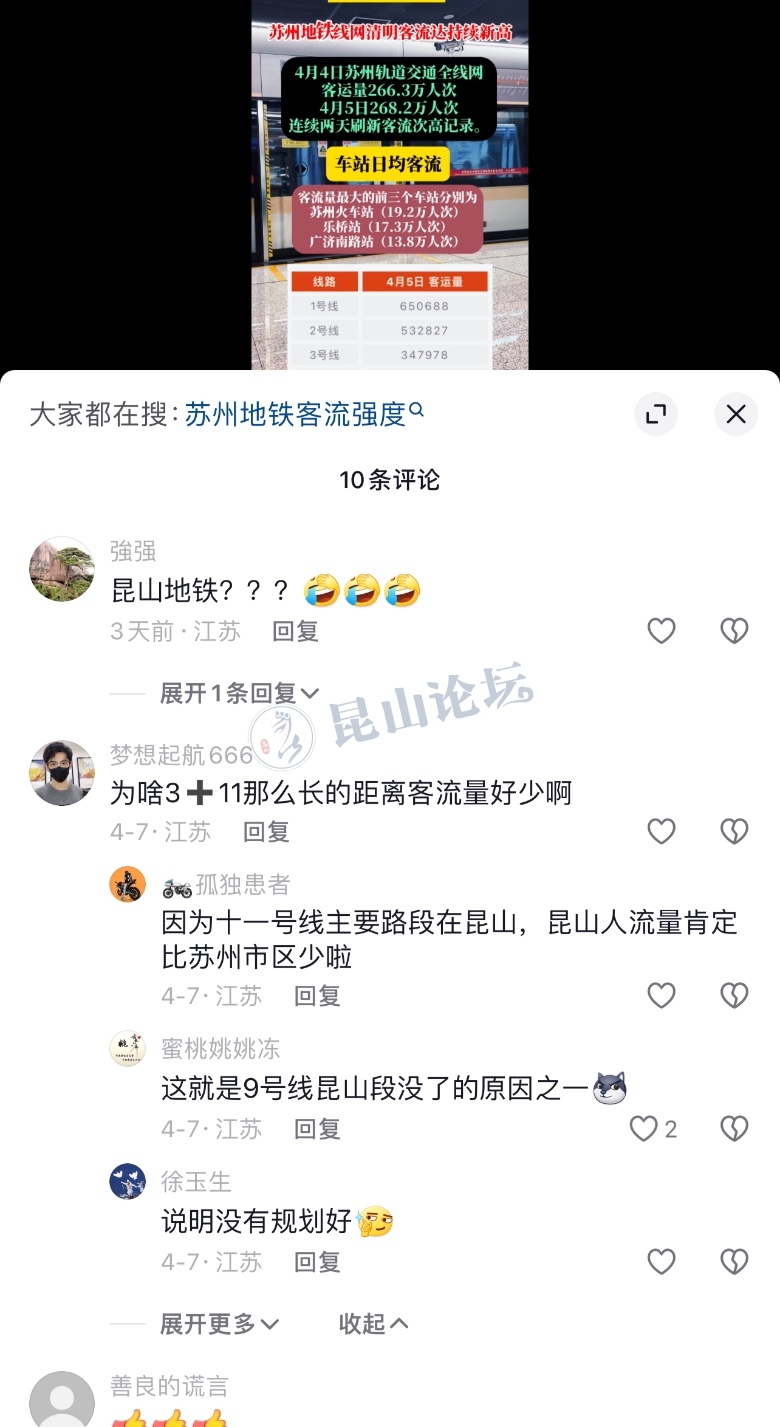780x1427 pixels.
Task: Dislike 蜜桃姚姚冻's reply
Action: point(734,1129)
